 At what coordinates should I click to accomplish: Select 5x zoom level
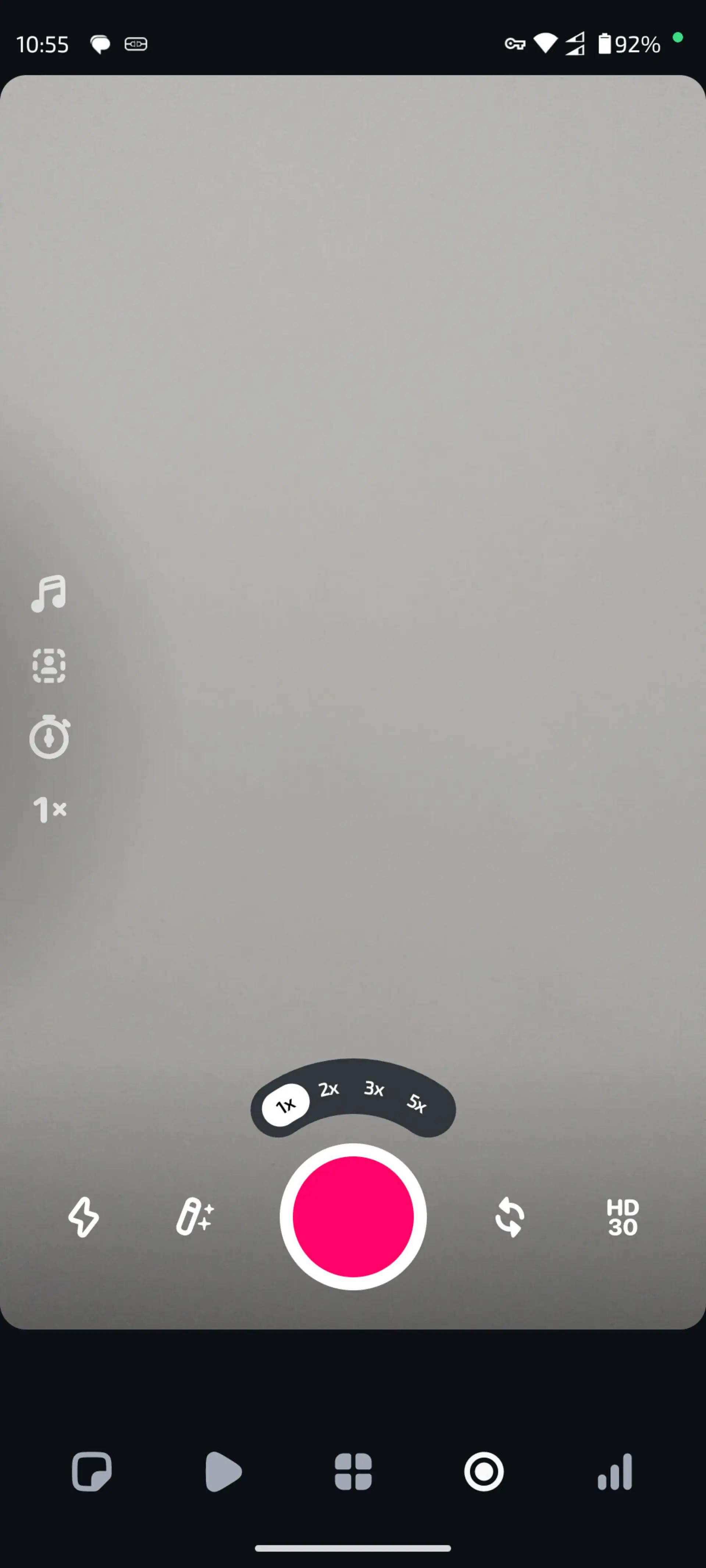click(x=417, y=1102)
